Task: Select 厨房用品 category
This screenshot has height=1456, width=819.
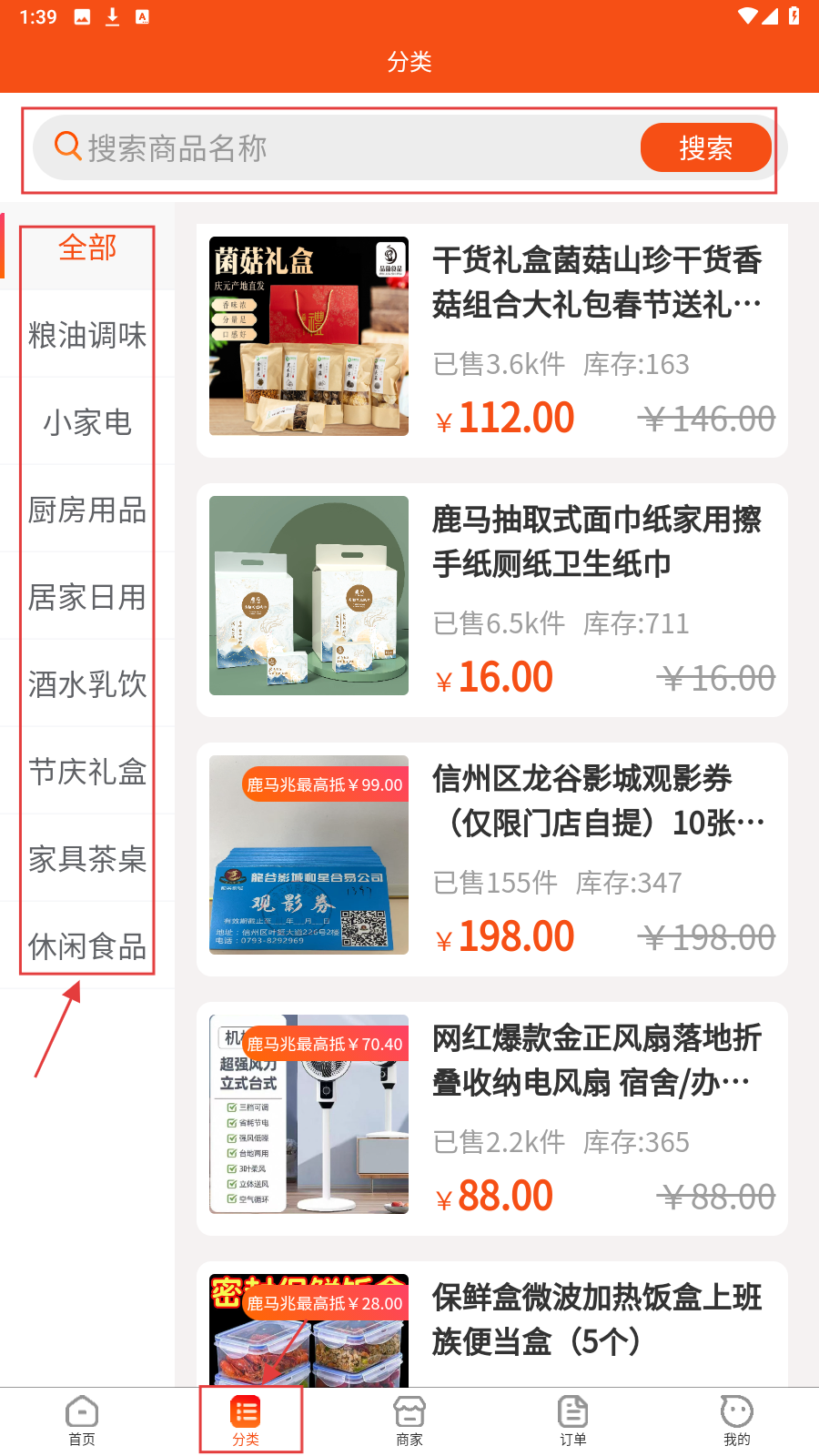Action: 87,510
